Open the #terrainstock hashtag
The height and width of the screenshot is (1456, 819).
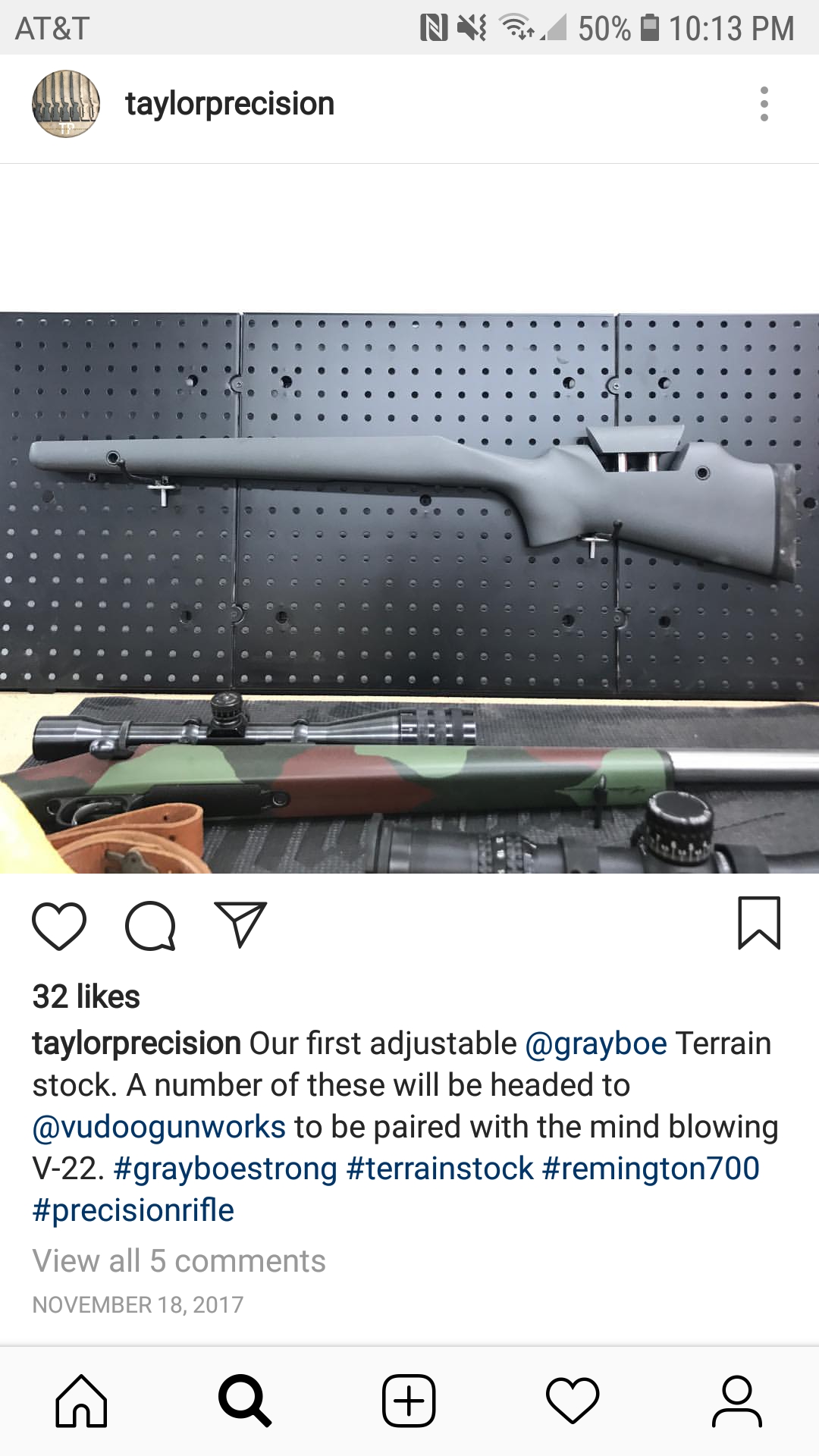pos(440,1169)
